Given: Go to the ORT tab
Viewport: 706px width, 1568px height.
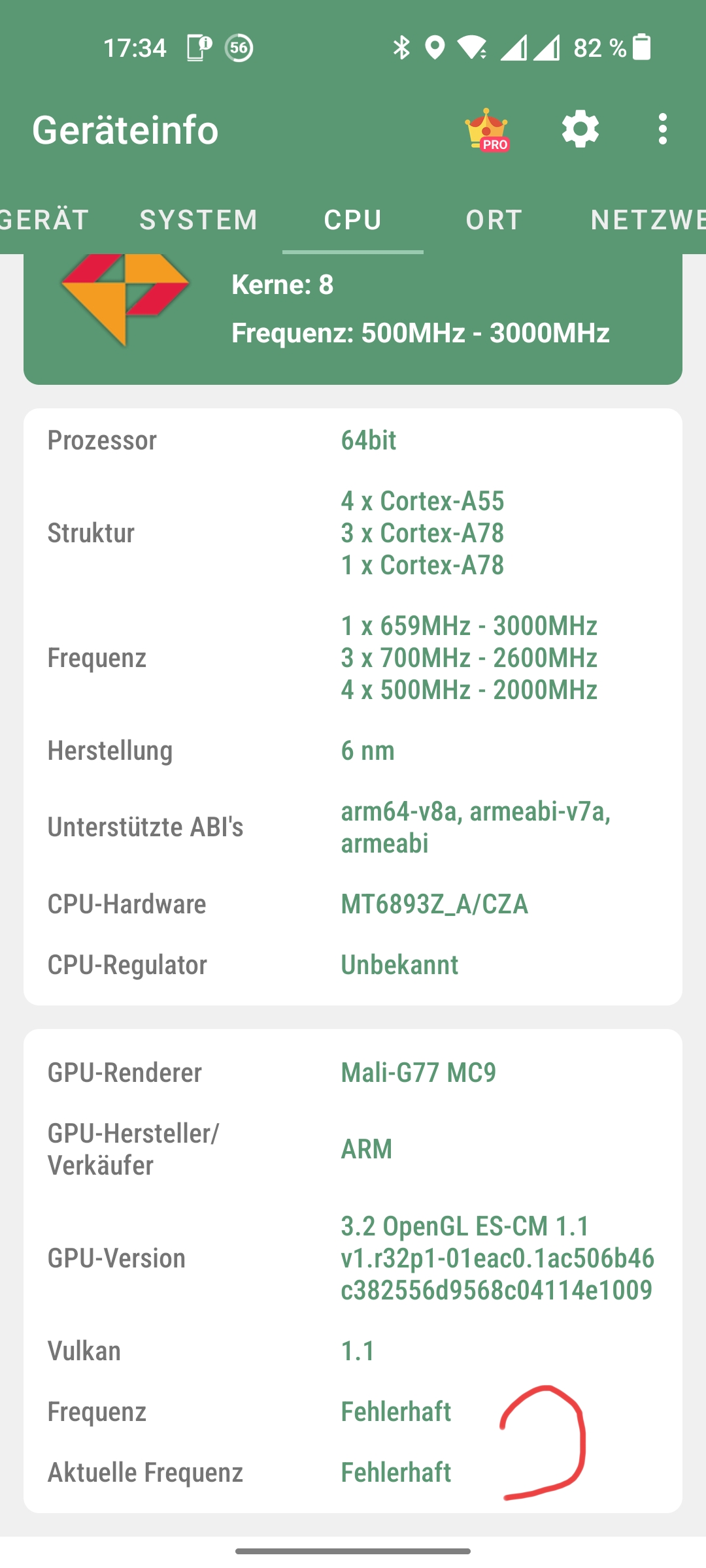Looking at the screenshot, I should pos(494,220).
